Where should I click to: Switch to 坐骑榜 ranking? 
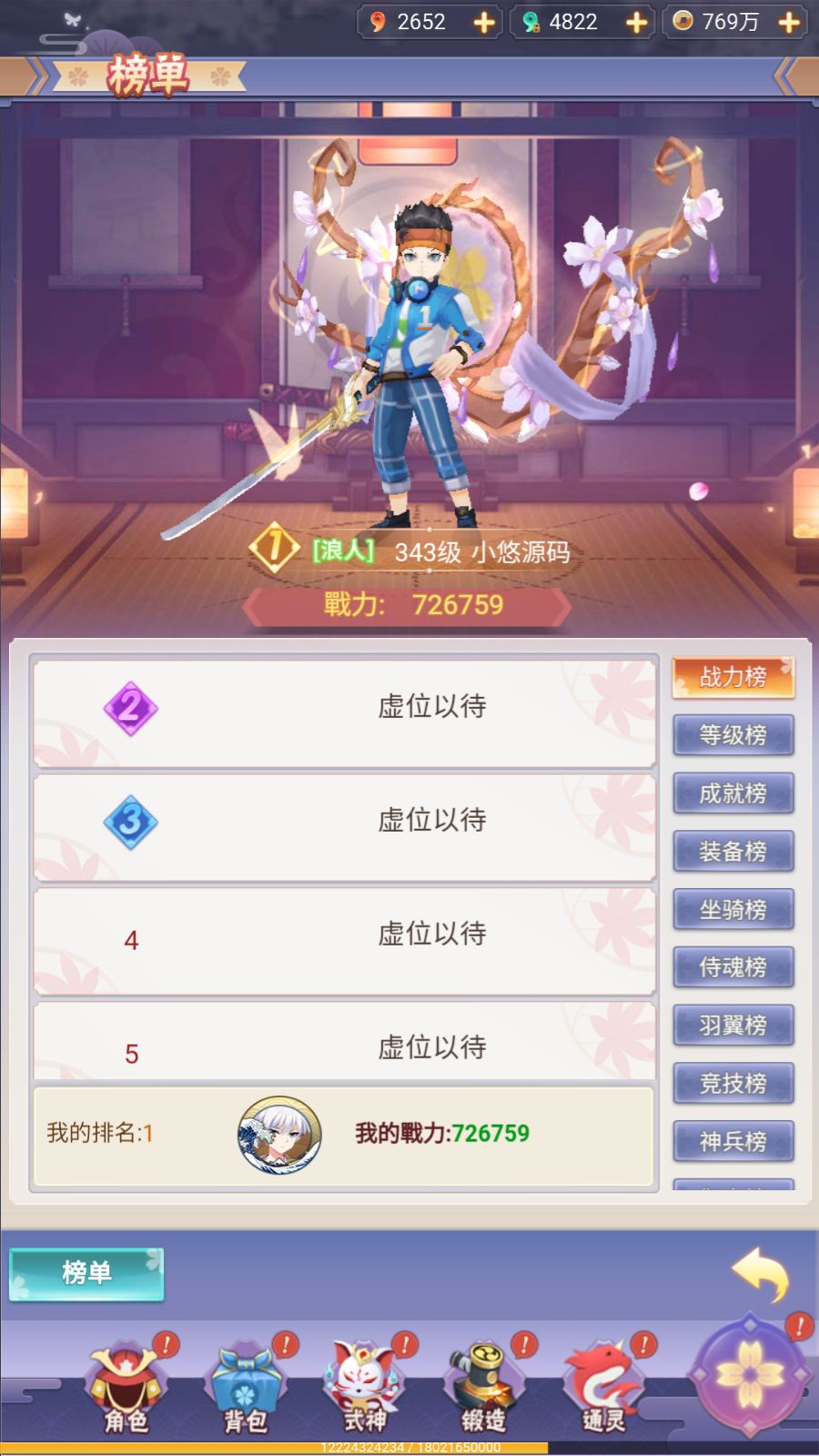click(x=733, y=909)
